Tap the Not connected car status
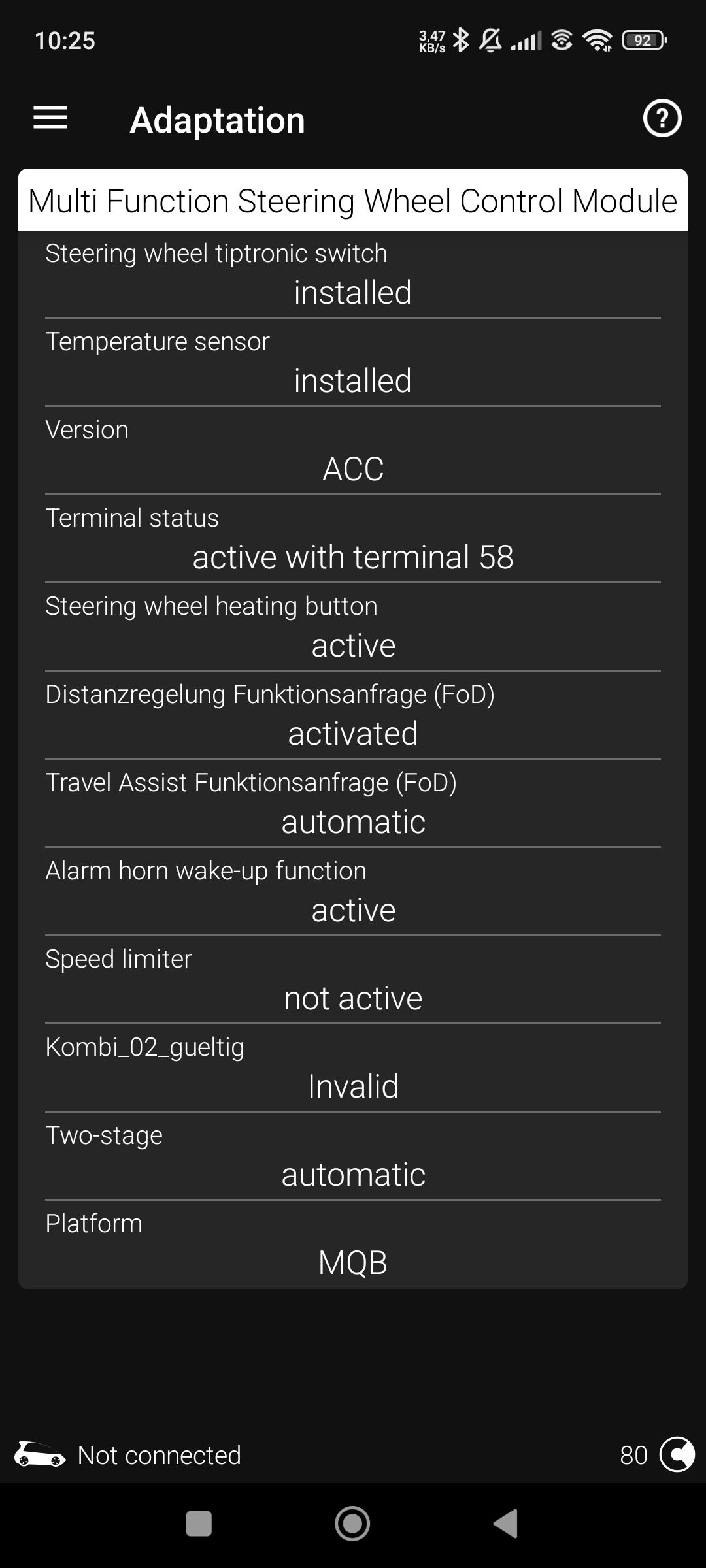The width and height of the screenshot is (706, 1568). [x=128, y=1455]
